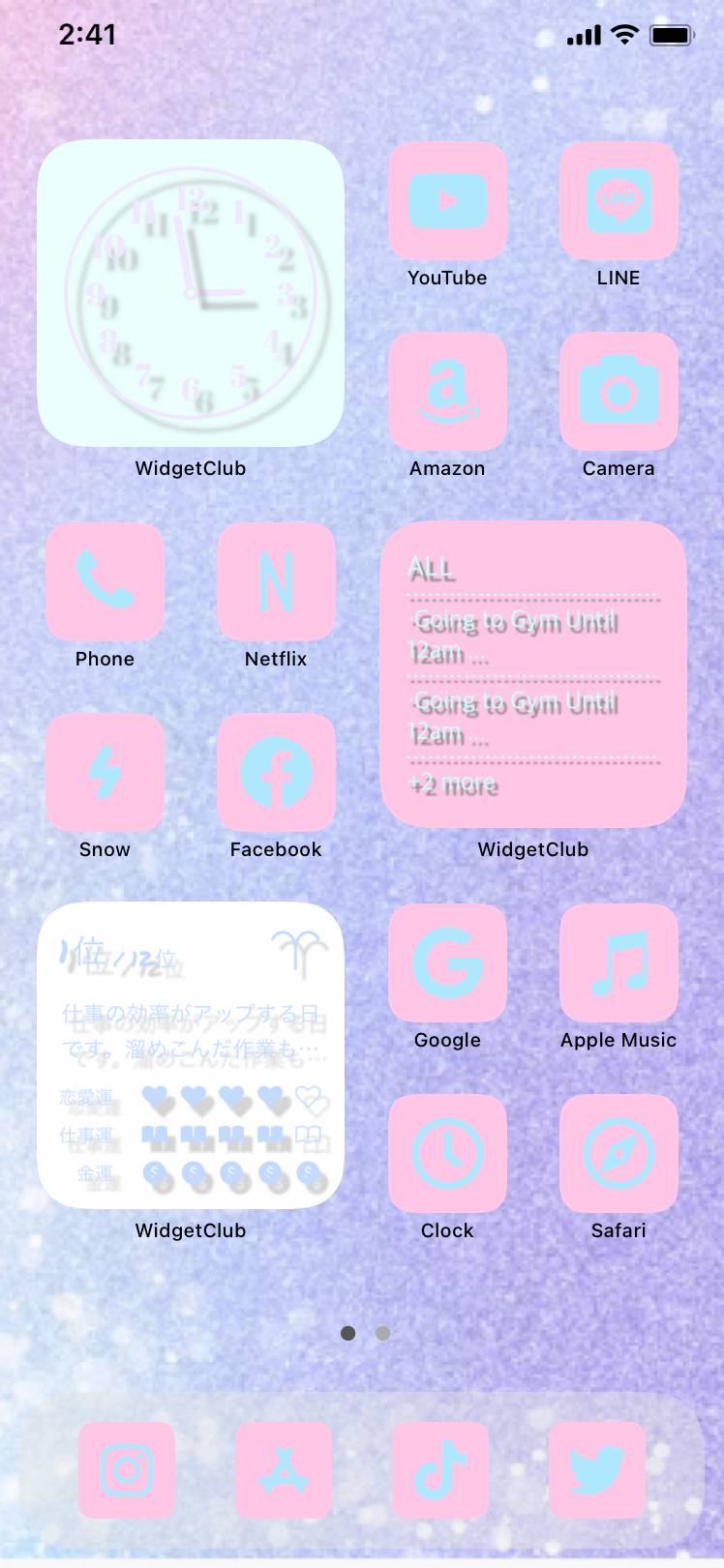This screenshot has width=724, height=1568.
Task: Open the YouTube app
Action: click(447, 201)
